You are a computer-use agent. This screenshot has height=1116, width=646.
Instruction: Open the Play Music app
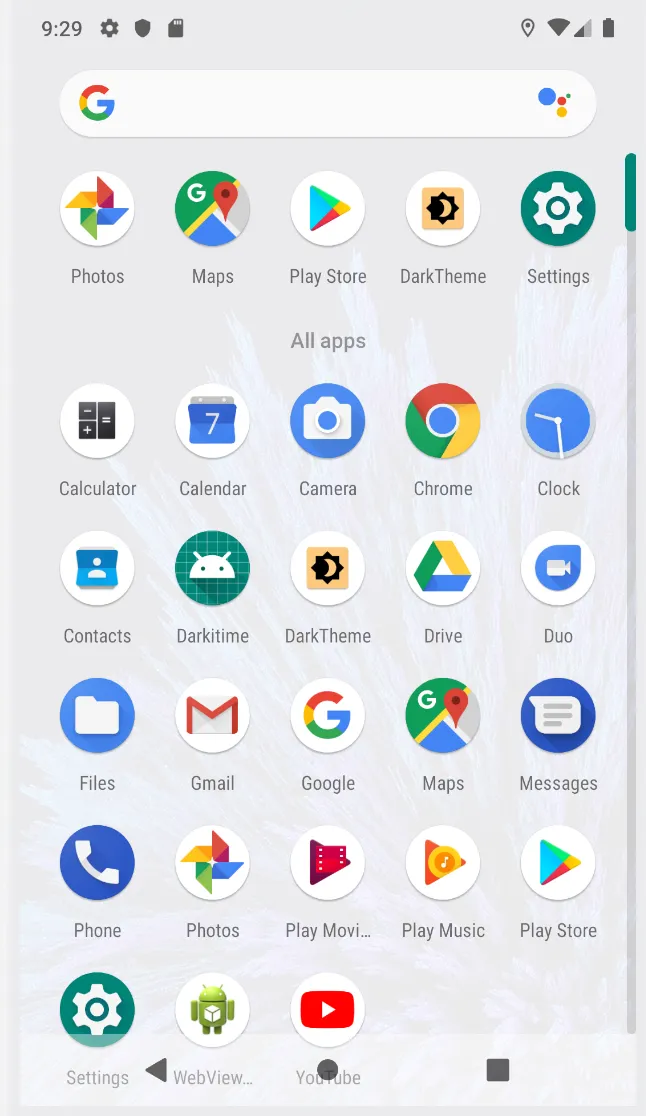click(443, 862)
